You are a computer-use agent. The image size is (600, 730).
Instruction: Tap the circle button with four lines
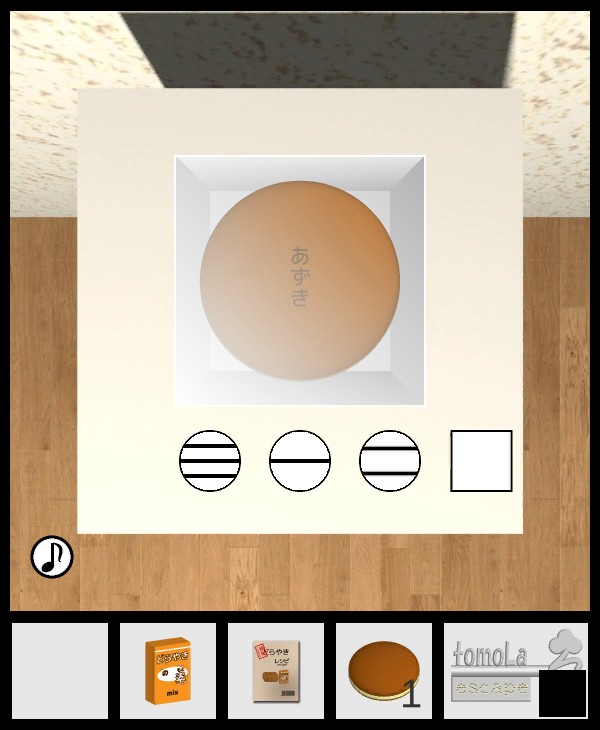click(x=210, y=461)
